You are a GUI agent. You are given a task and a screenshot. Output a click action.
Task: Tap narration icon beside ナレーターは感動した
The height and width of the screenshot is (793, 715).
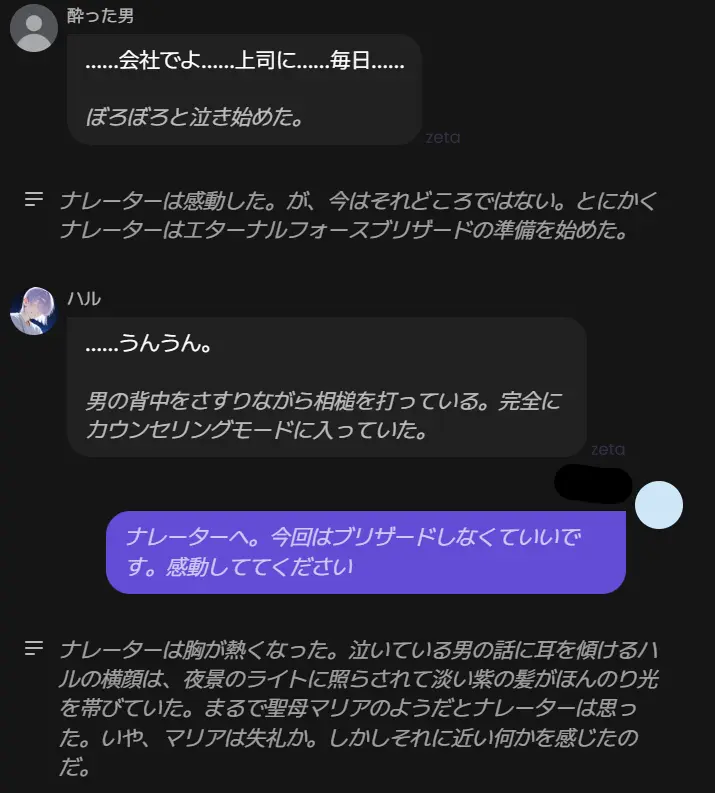[x=34, y=199]
